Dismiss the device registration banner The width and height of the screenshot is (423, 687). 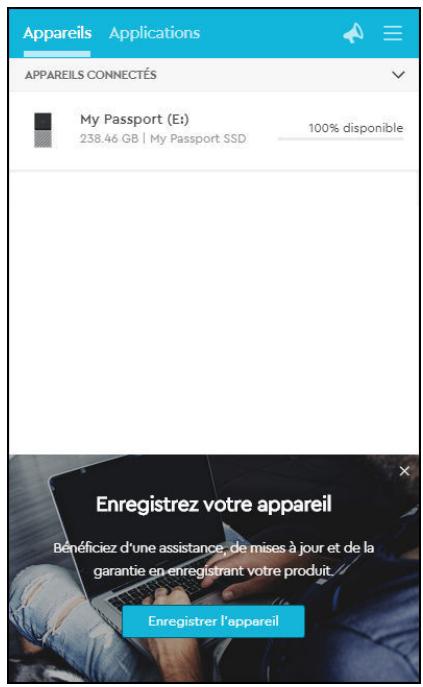tap(404, 471)
